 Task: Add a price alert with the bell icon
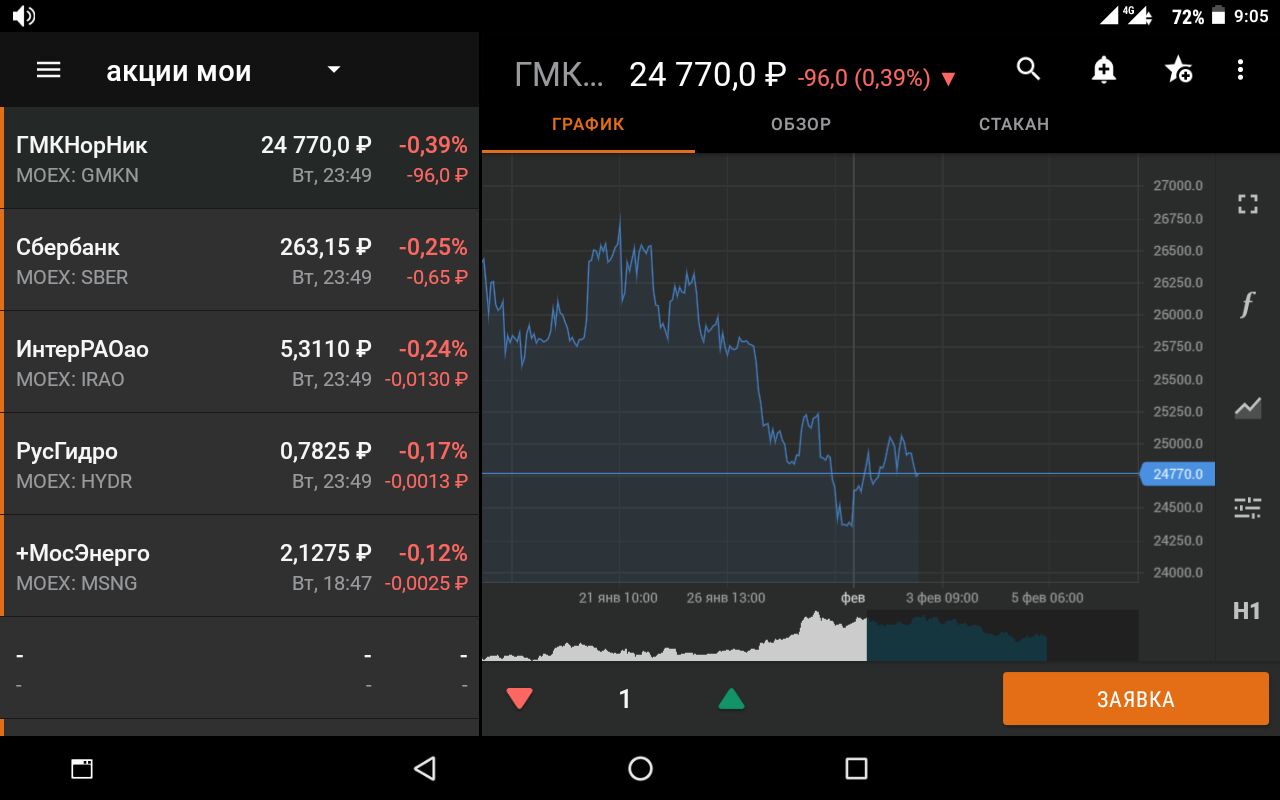pos(1103,69)
